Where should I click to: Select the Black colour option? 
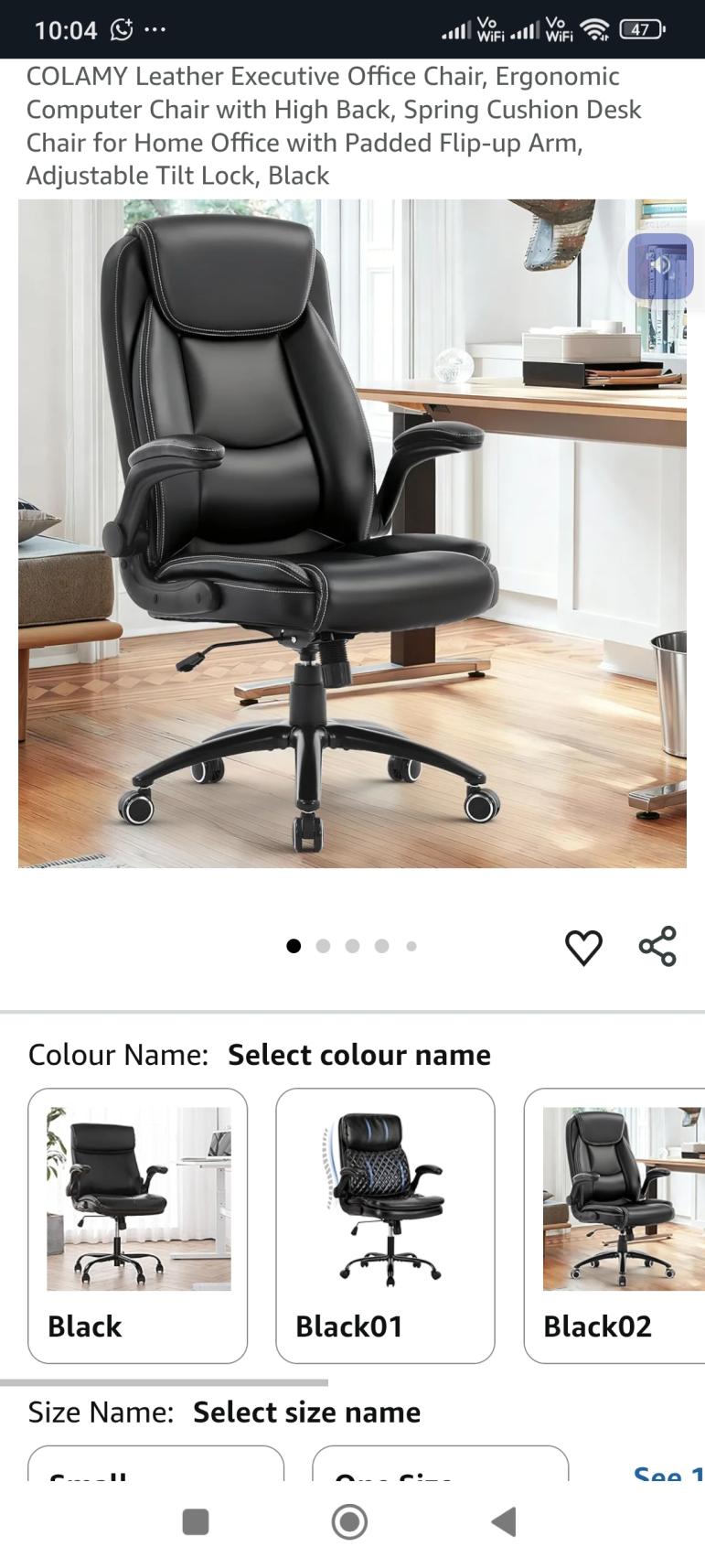137,1225
